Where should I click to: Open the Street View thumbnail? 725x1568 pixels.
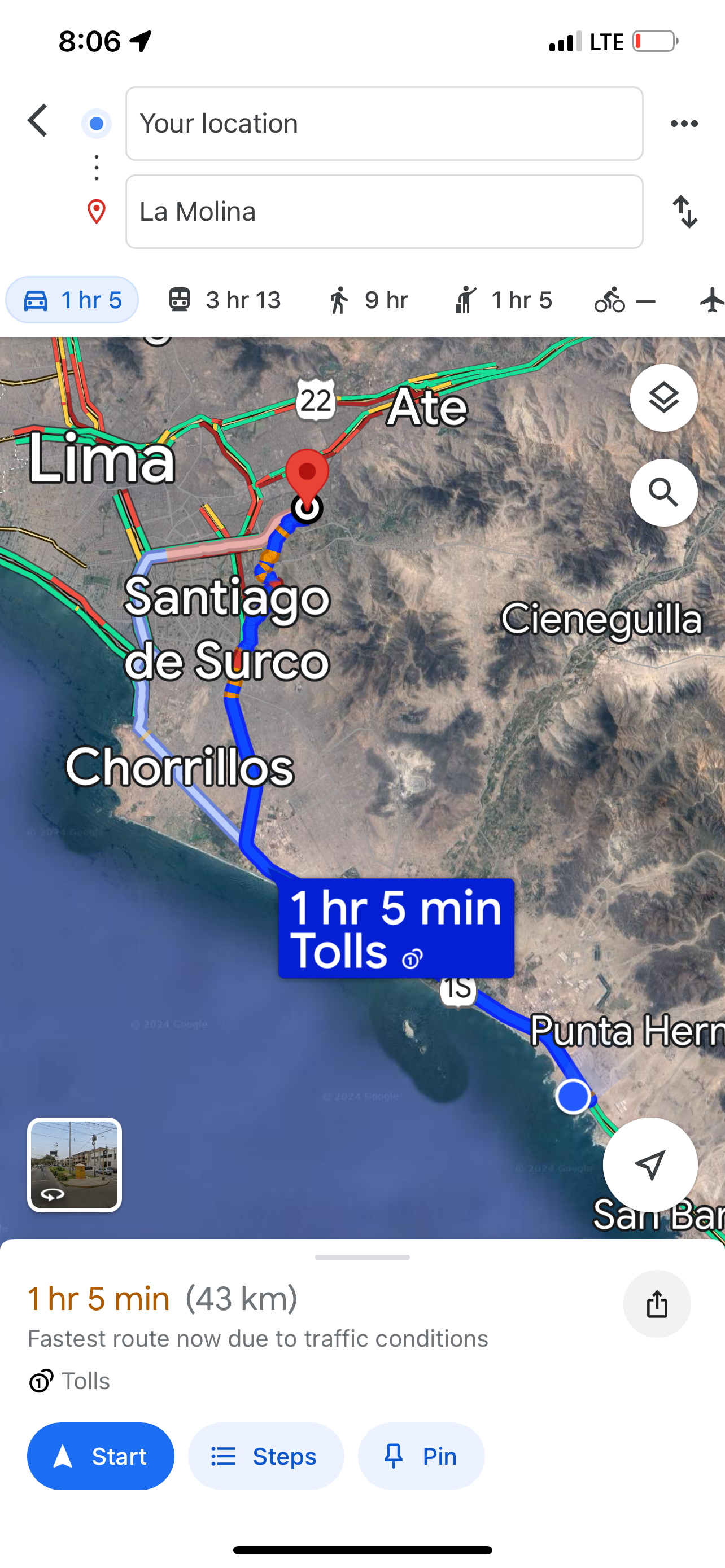tap(75, 1165)
